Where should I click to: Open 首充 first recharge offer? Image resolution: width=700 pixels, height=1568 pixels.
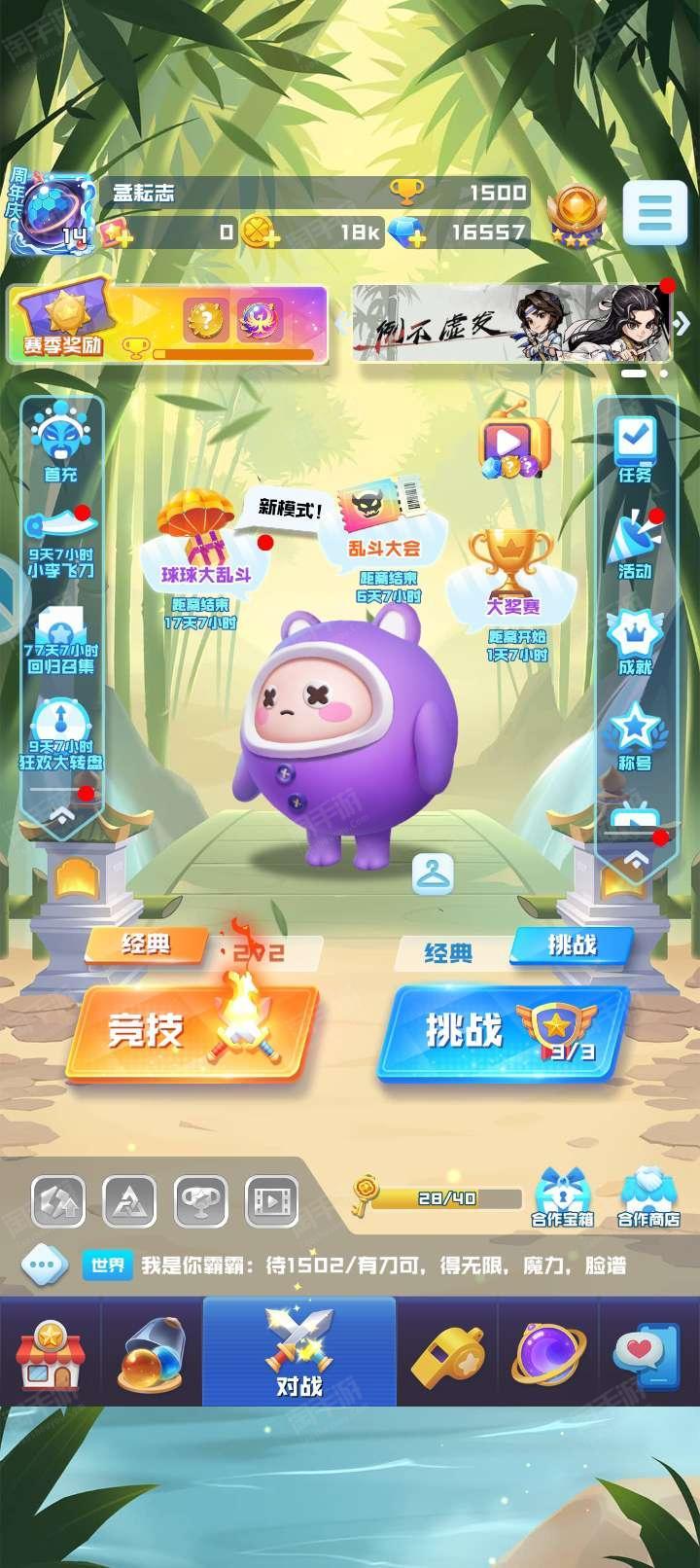[60, 445]
